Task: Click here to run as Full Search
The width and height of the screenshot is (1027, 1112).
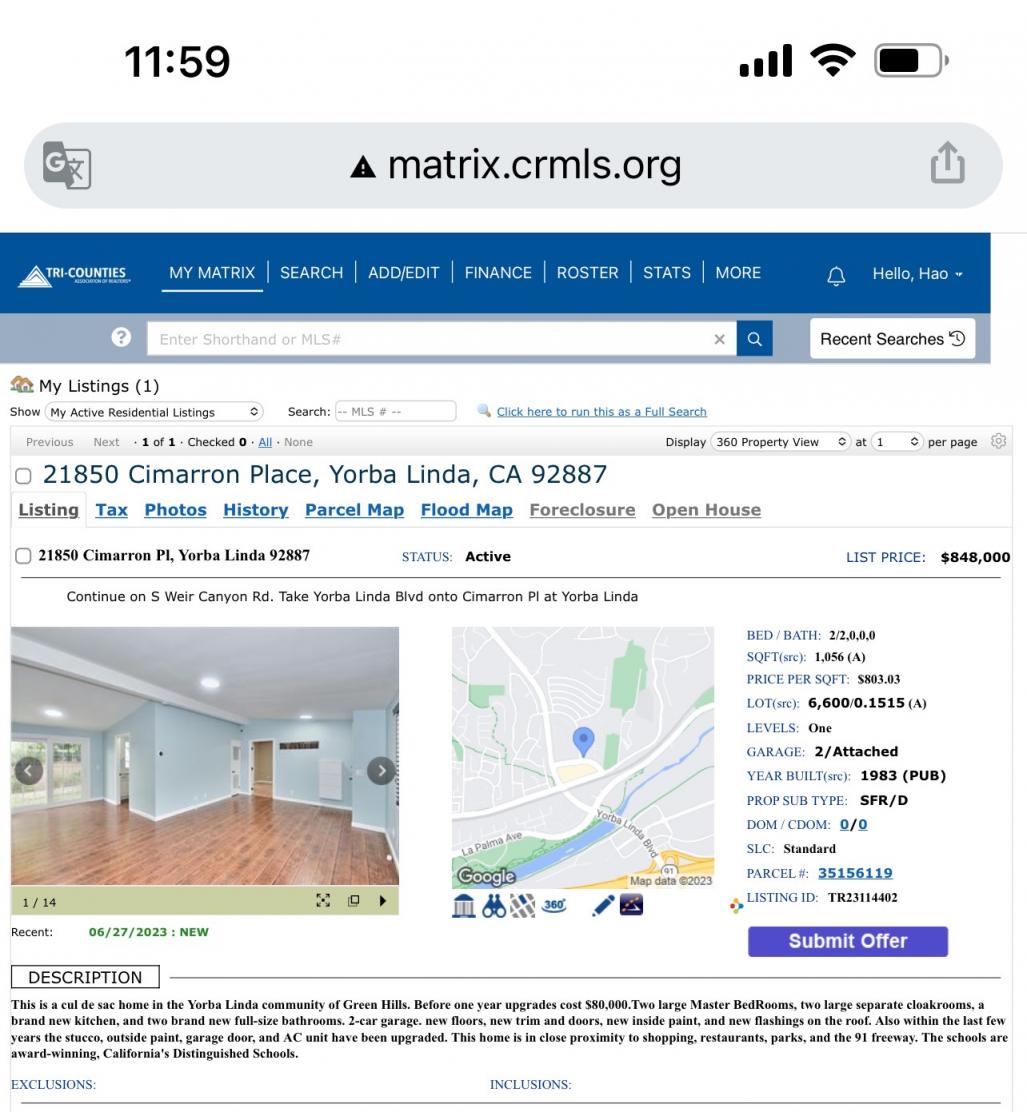Action: click(x=601, y=412)
